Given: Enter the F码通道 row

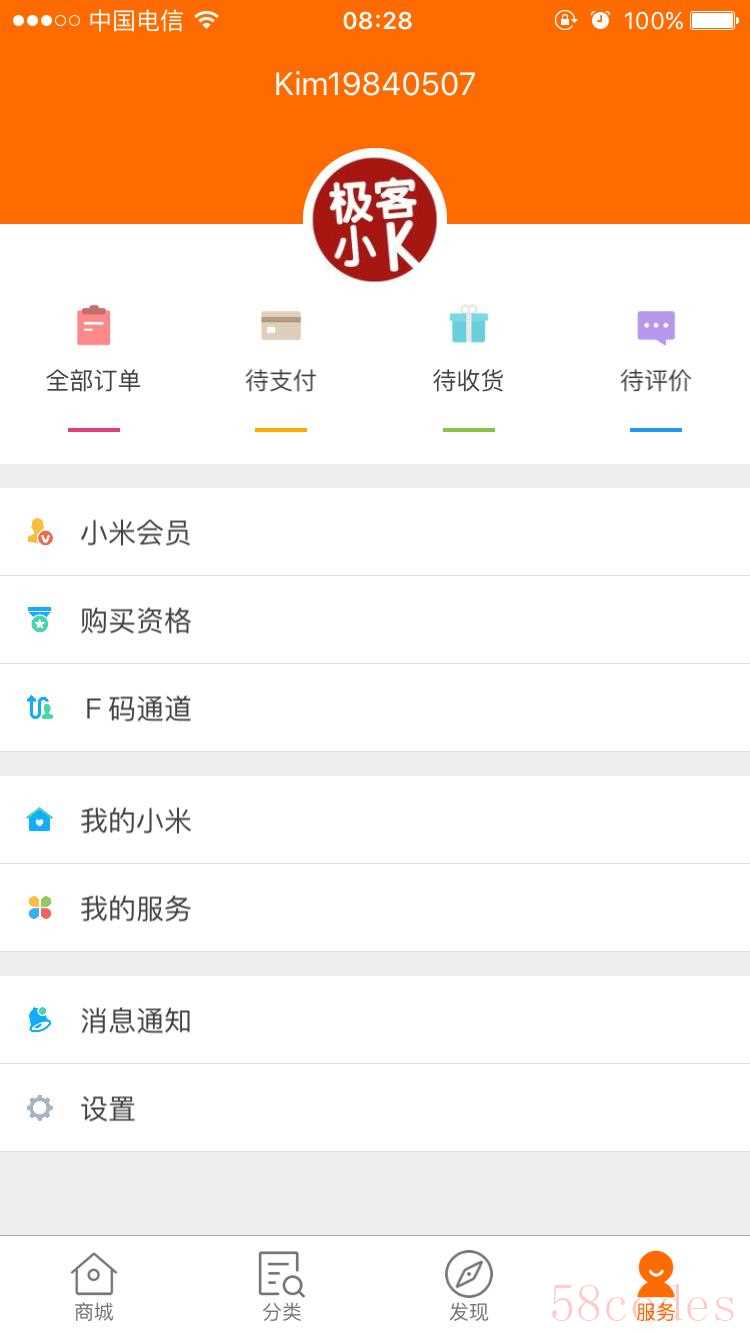Looking at the screenshot, I should click(375, 708).
